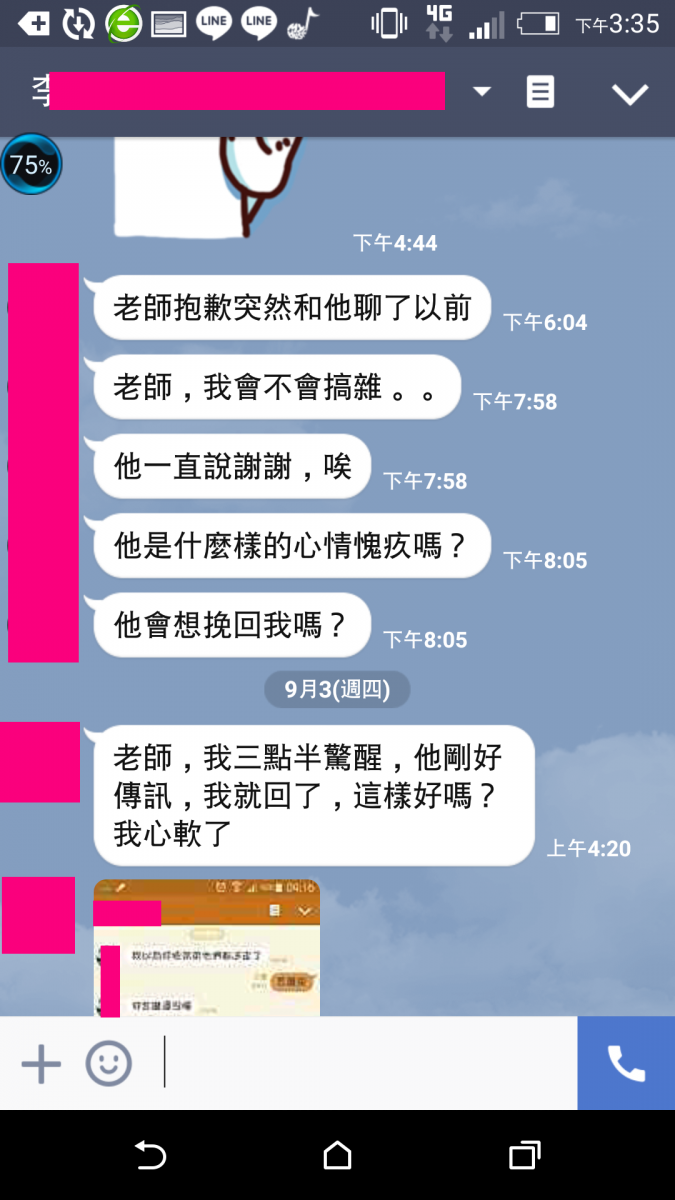This screenshot has width=675, height=1200.
Task: Open the emoji sticker picker
Action: [x=108, y=1063]
